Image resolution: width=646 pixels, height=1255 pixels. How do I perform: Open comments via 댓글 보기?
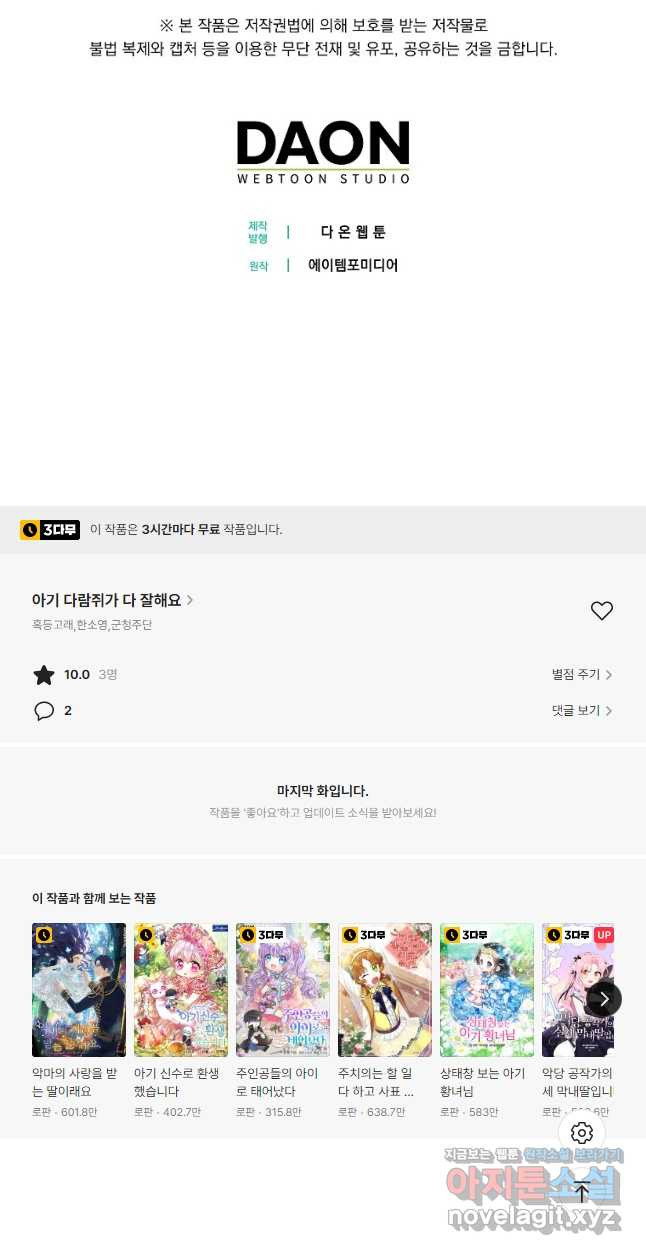pos(582,711)
